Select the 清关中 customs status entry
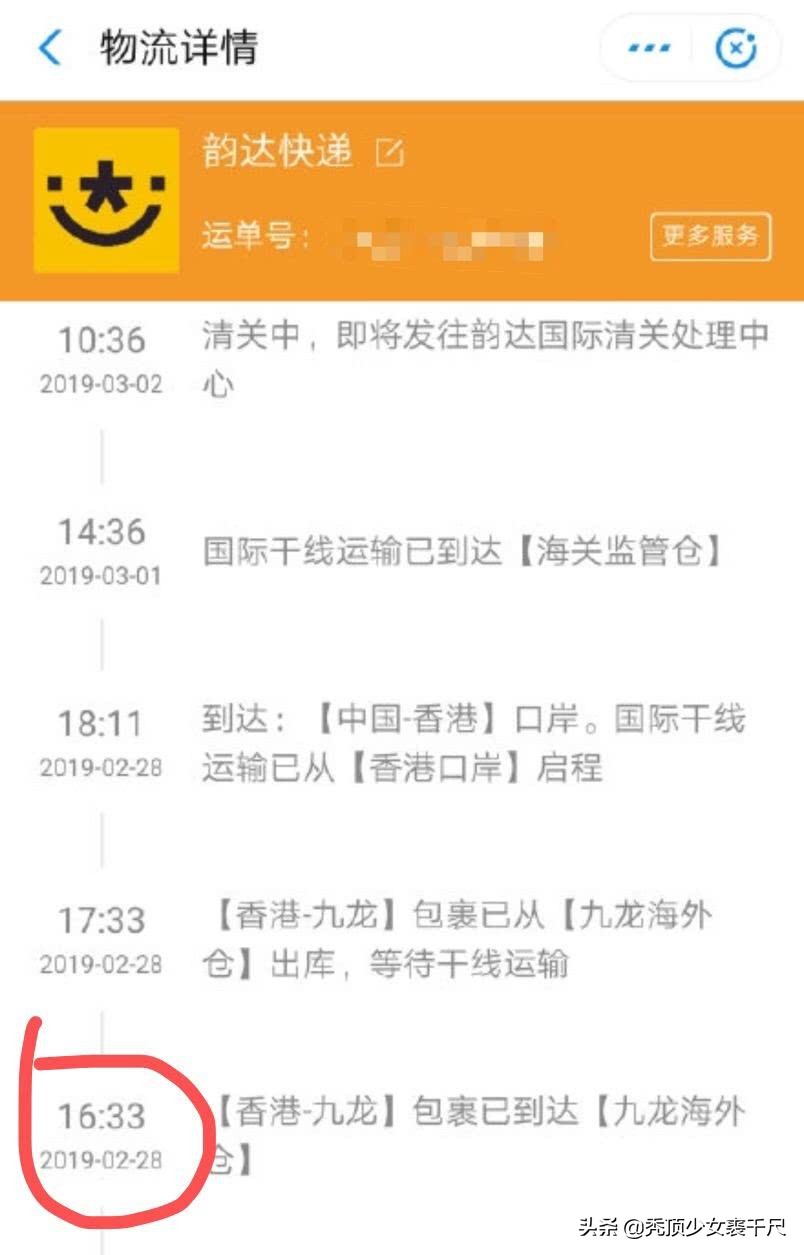The height and width of the screenshot is (1255, 804). pos(480,360)
